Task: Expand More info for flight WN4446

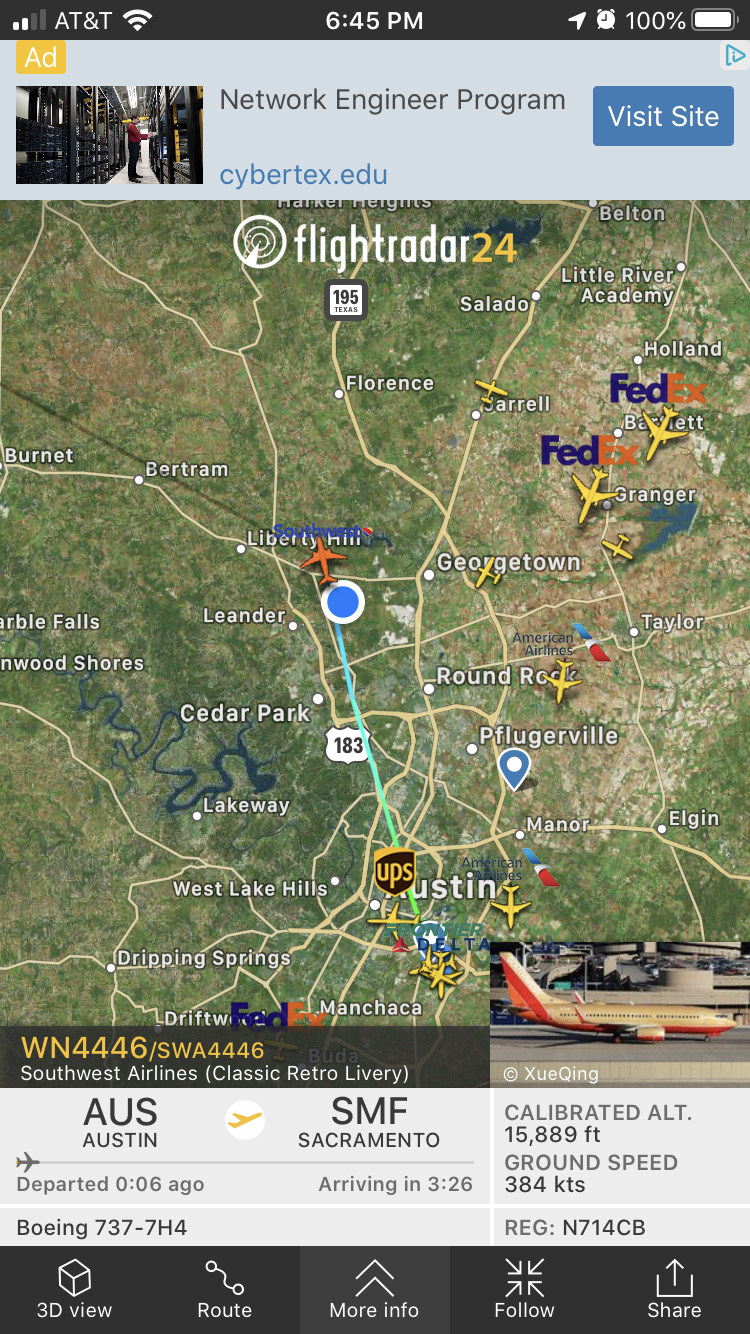Action: pyautogui.click(x=374, y=1290)
